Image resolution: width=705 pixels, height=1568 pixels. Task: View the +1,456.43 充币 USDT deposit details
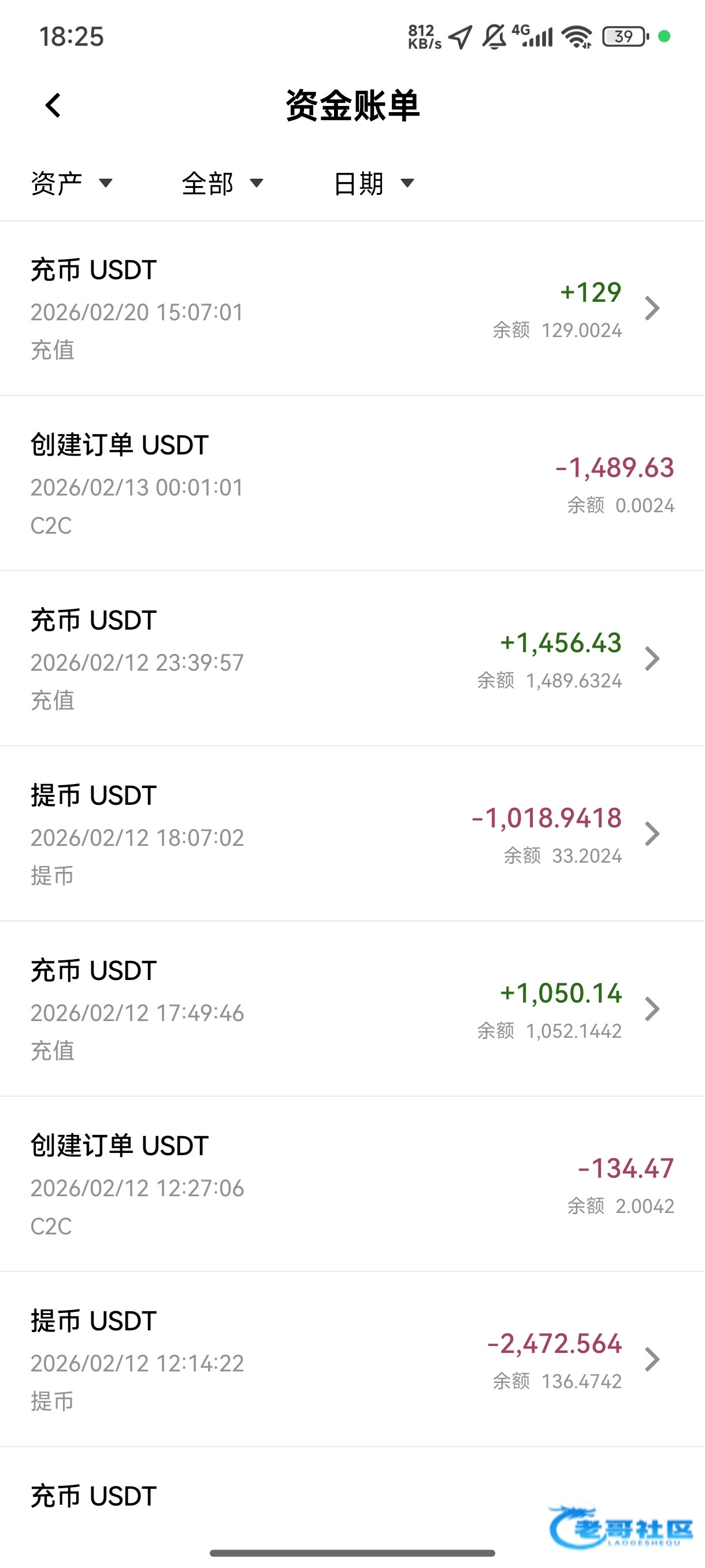(352, 659)
